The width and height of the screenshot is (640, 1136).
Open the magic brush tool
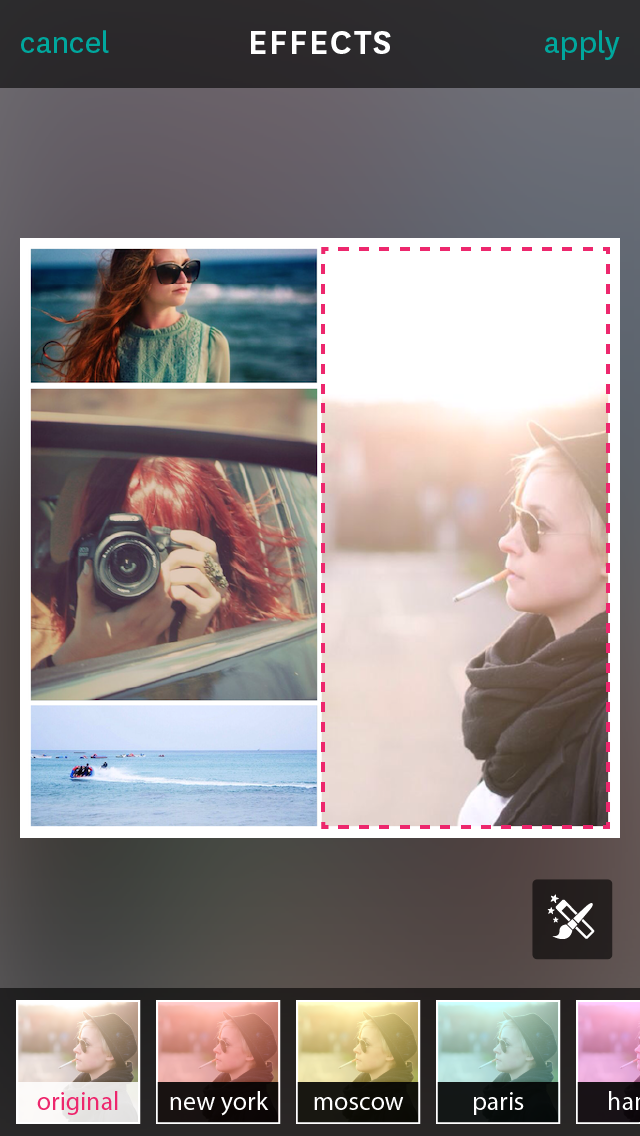[572, 919]
